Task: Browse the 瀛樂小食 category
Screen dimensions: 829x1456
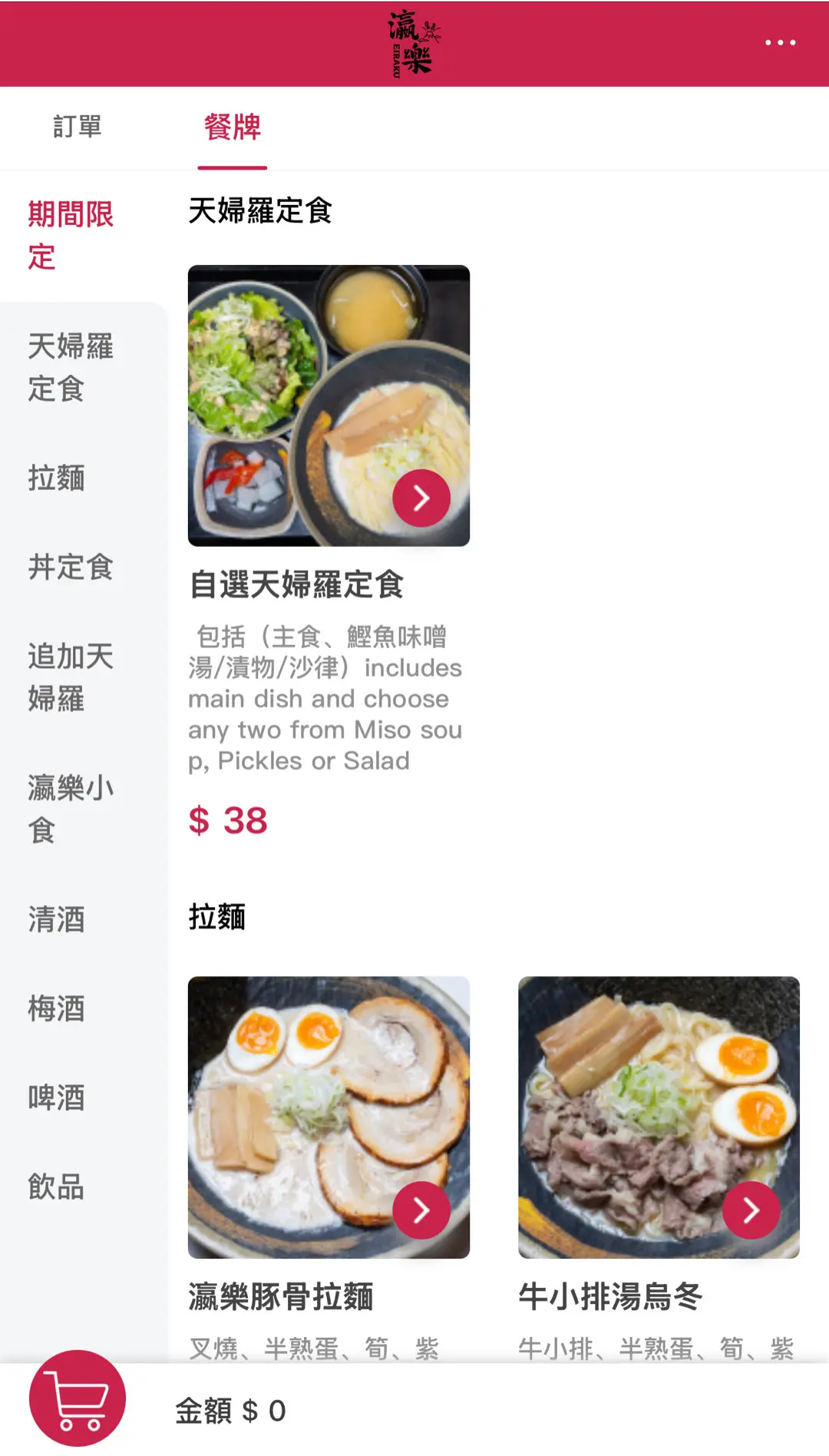Action: 71,809
